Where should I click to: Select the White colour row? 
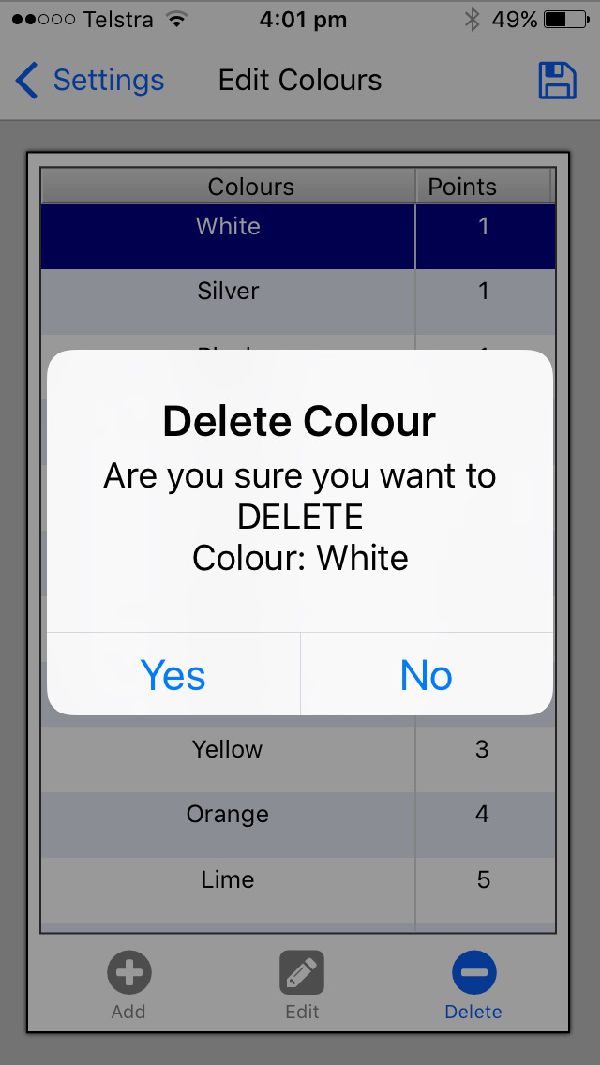pyautogui.click(x=298, y=236)
